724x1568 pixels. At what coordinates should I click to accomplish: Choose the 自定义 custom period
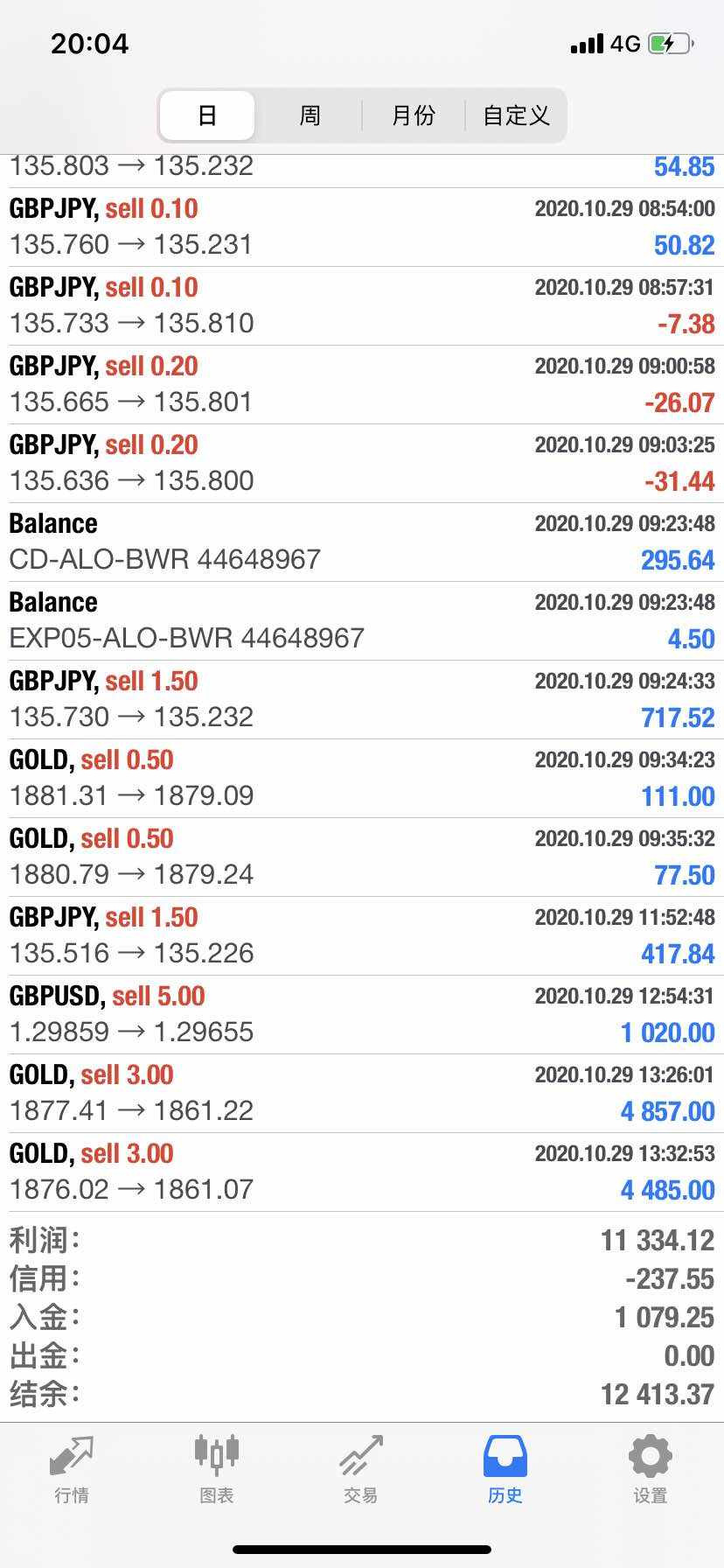click(x=516, y=115)
